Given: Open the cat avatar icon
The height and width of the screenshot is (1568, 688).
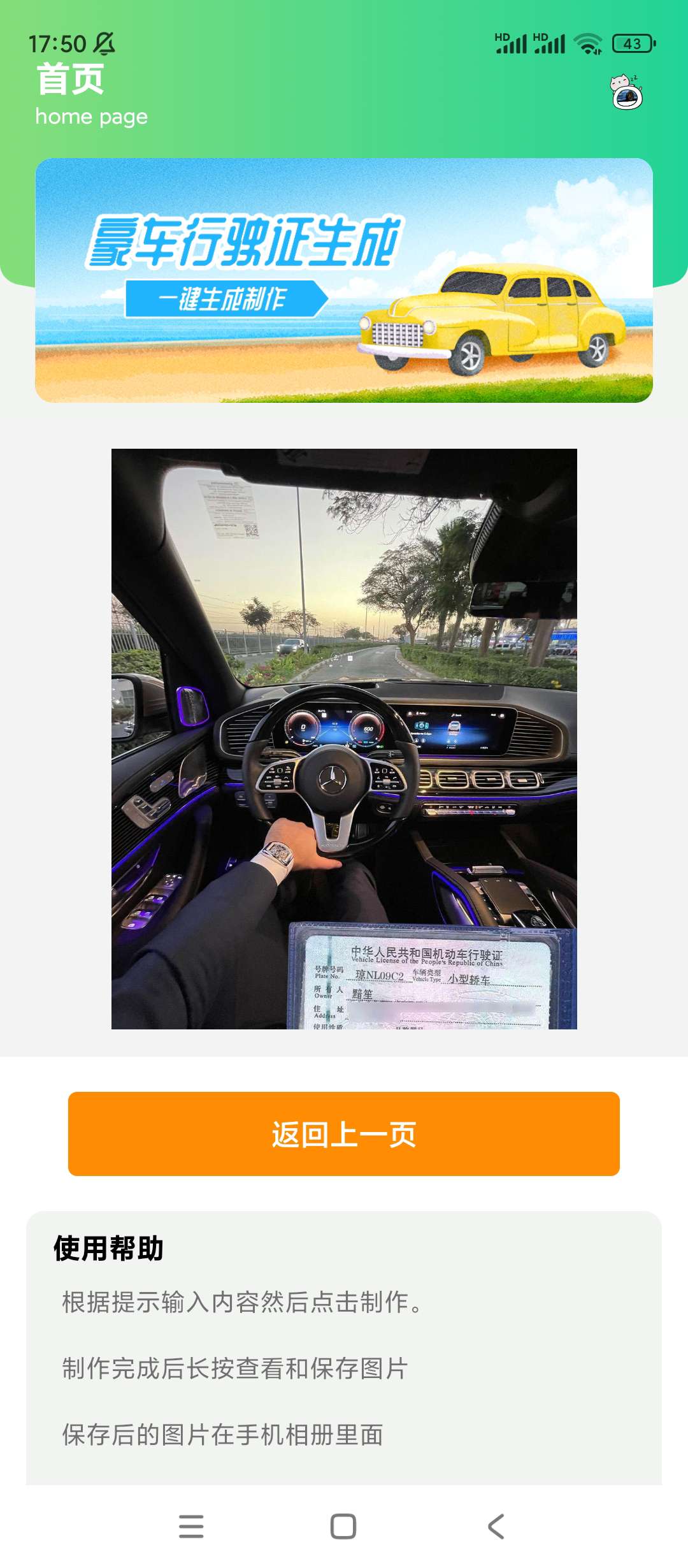Looking at the screenshot, I should [x=627, y=93].
